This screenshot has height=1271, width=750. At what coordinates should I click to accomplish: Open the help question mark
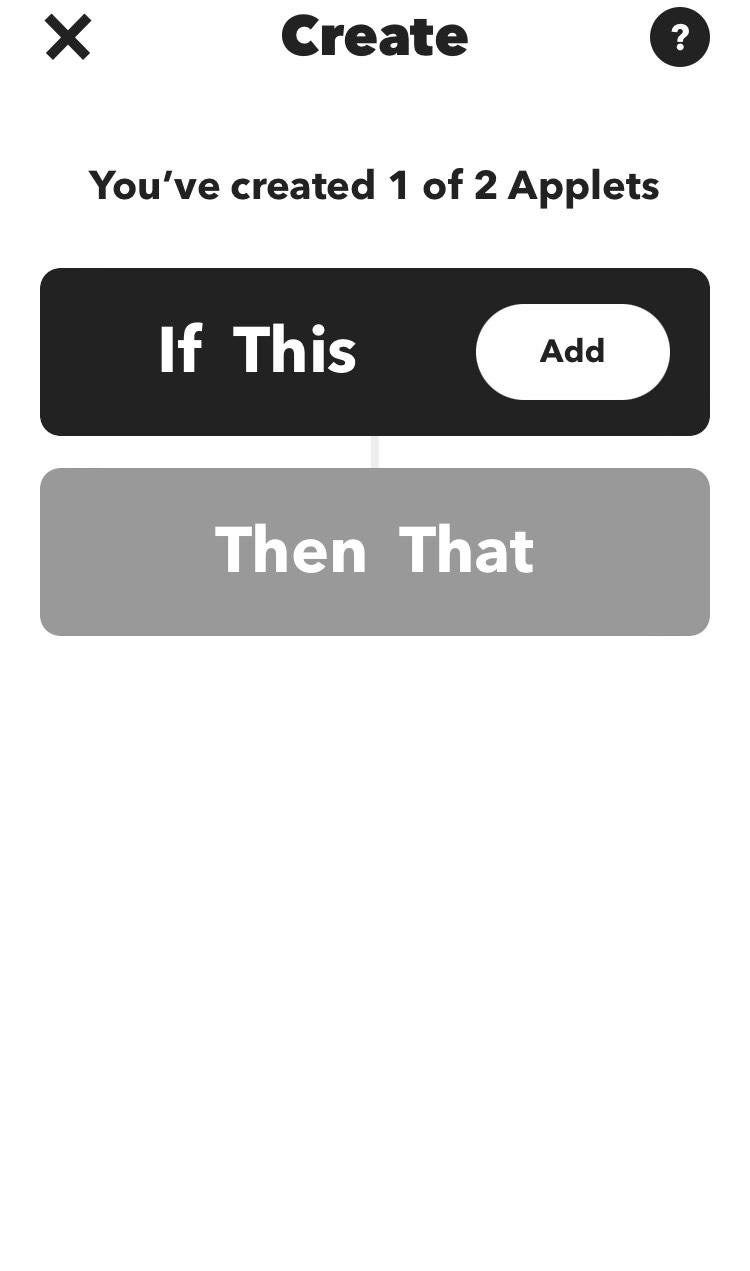pyautogui.click(x=679, y=38)
